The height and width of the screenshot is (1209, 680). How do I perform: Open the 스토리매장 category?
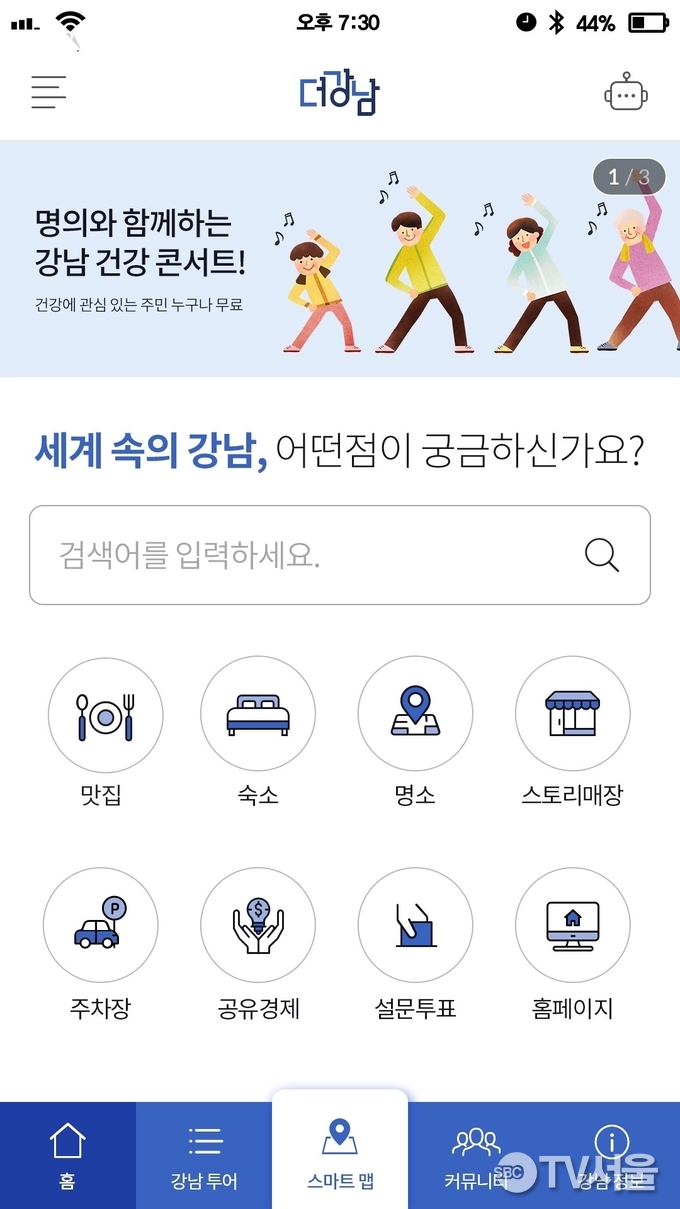[572, 714]
